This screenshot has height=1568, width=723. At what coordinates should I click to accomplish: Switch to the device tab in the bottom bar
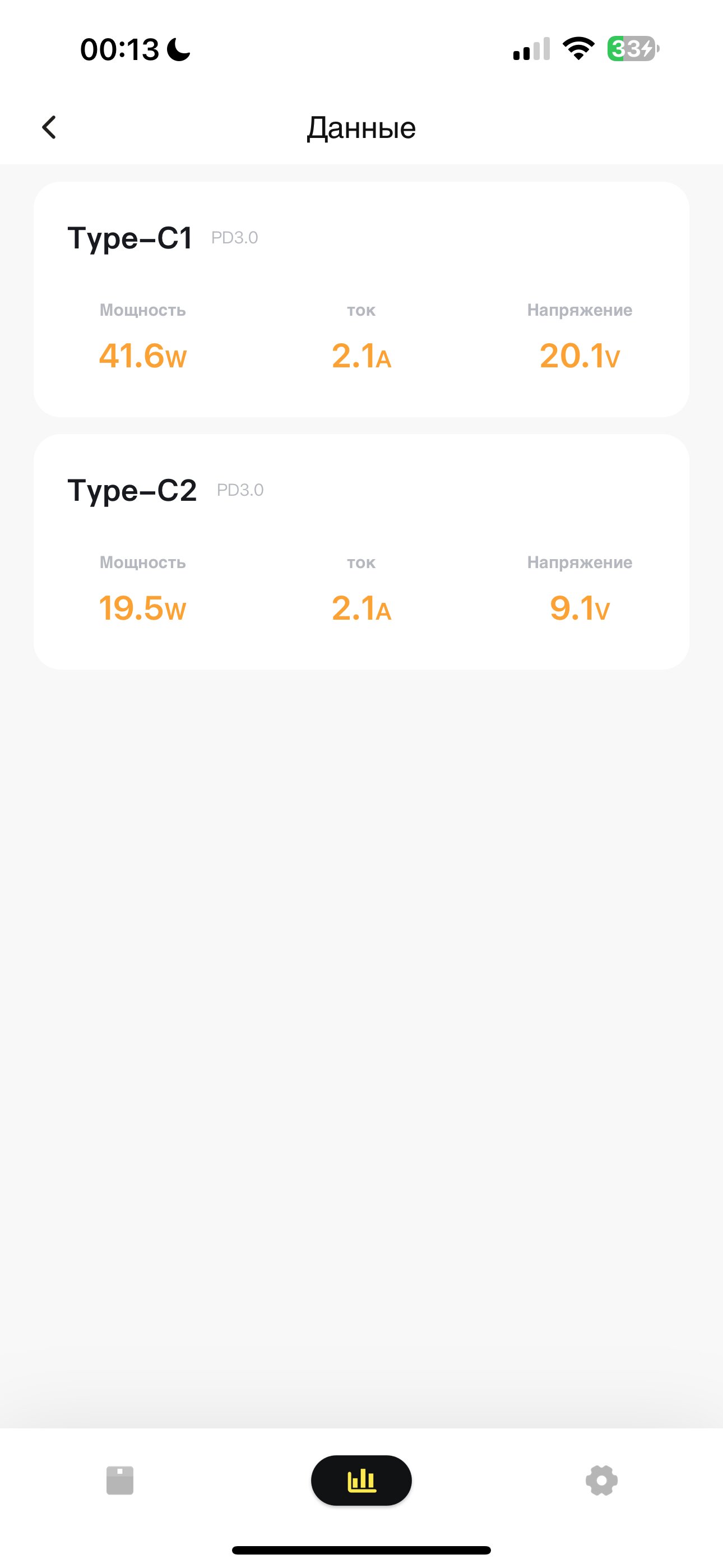click(x=120, y=1480)
